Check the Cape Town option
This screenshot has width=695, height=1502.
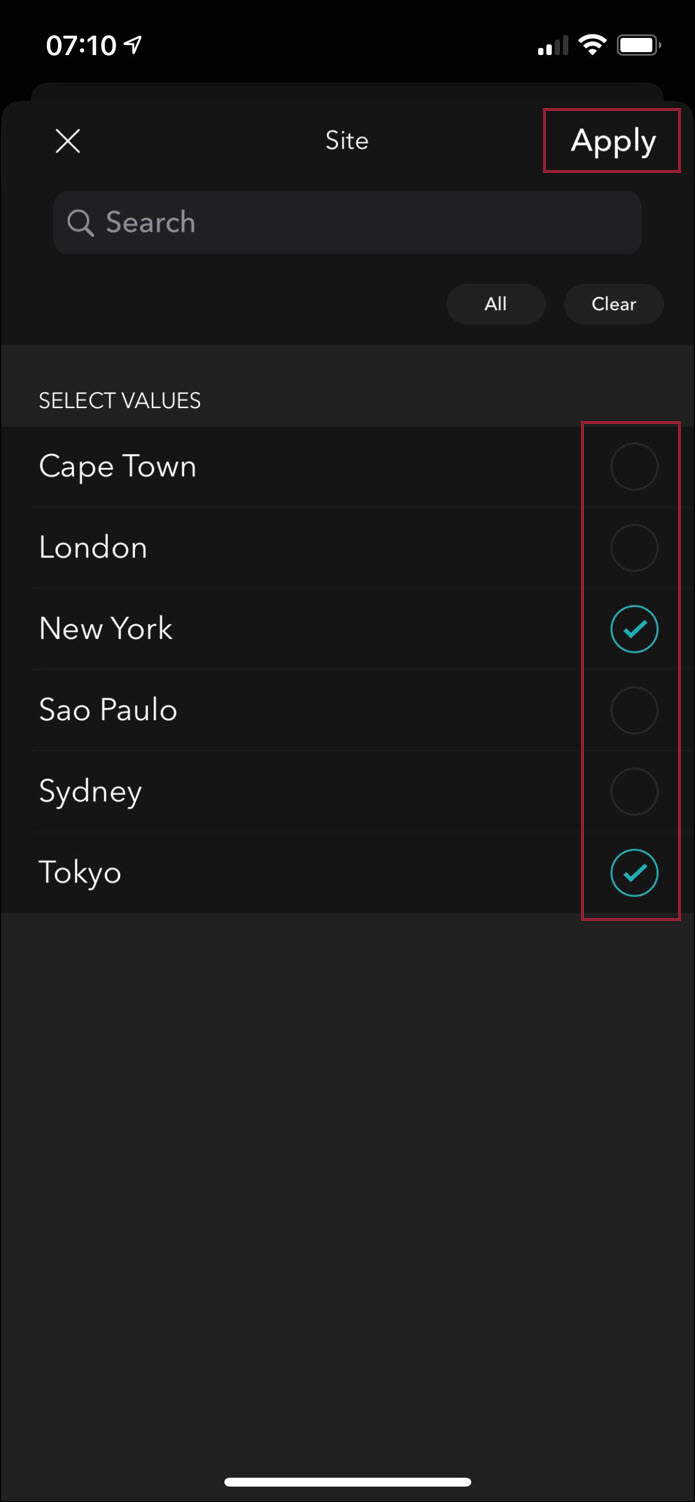(x=634, y=467)
